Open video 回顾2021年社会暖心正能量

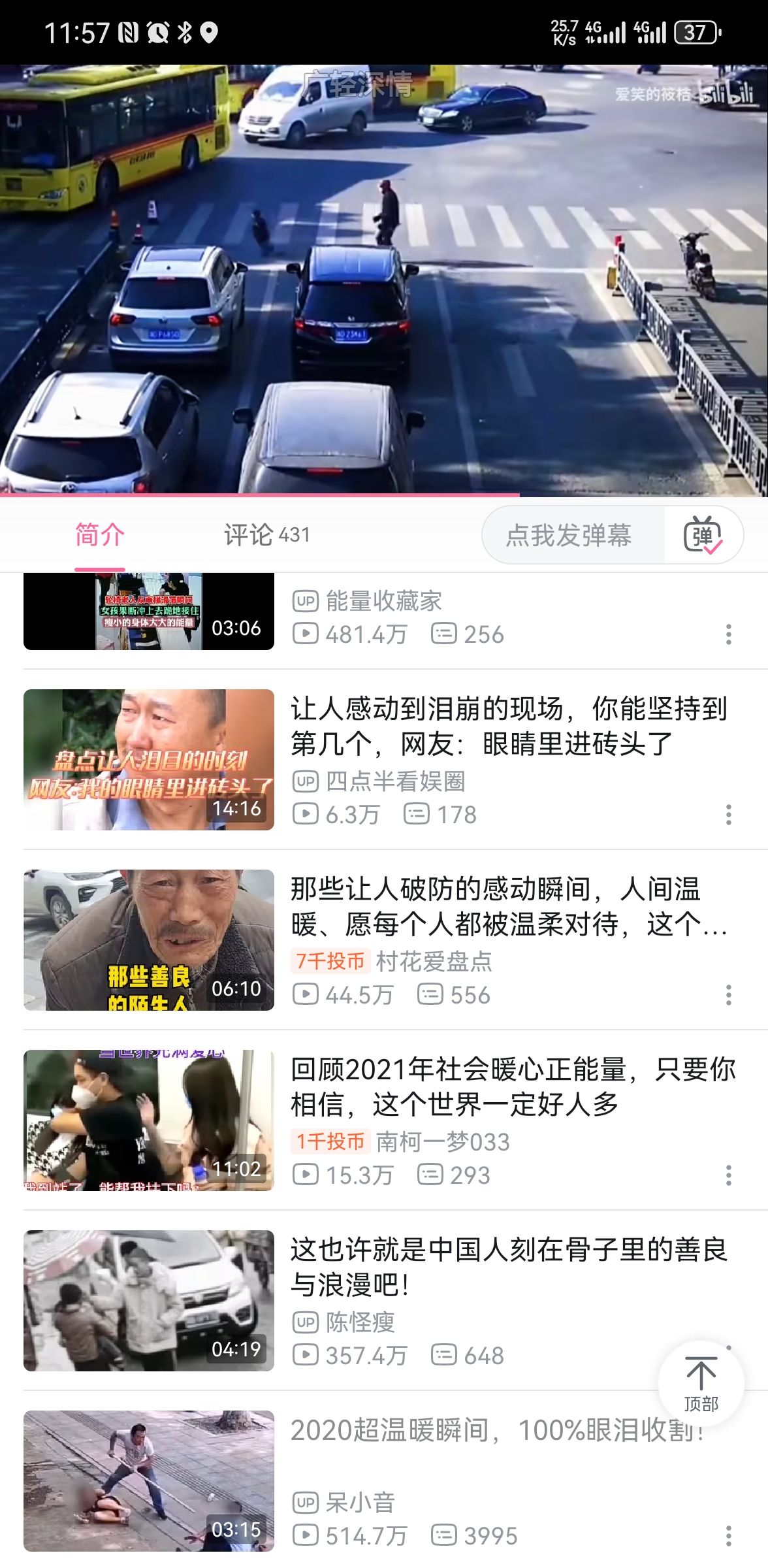click(508, 1086)
